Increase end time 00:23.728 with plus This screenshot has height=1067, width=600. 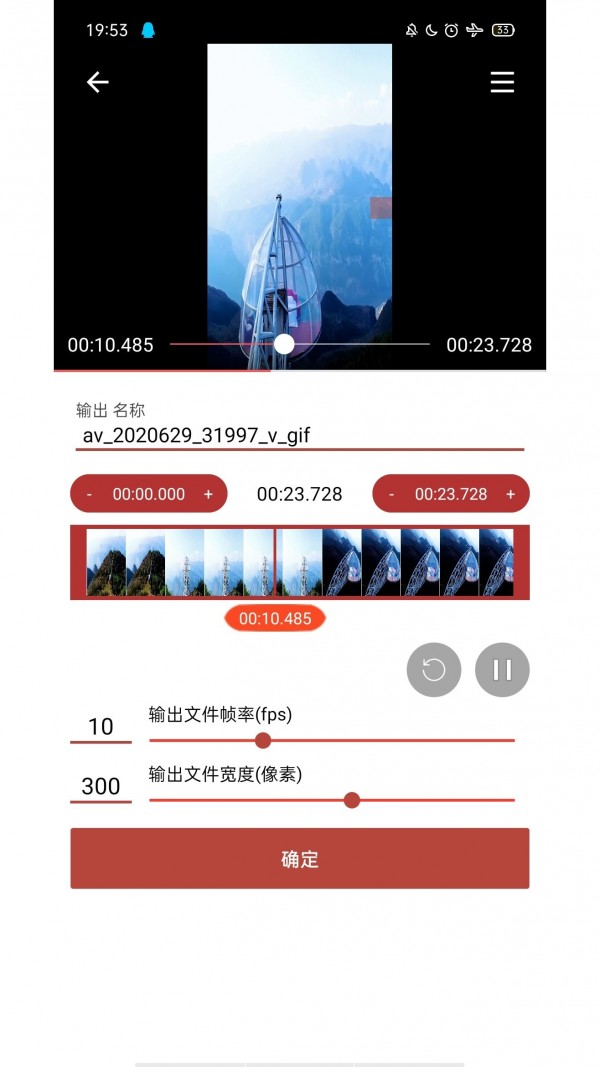510,494
